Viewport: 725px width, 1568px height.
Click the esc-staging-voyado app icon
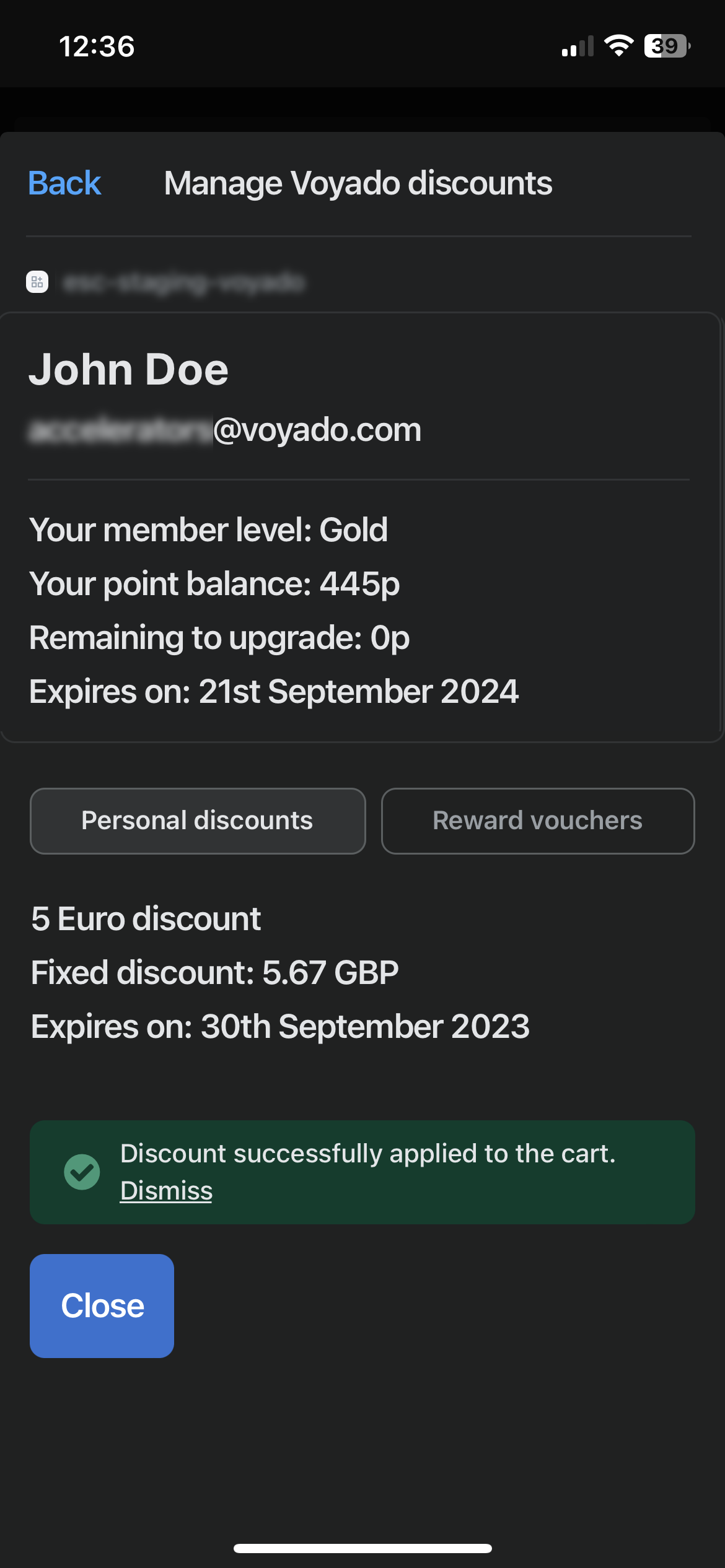coord(37,282)
